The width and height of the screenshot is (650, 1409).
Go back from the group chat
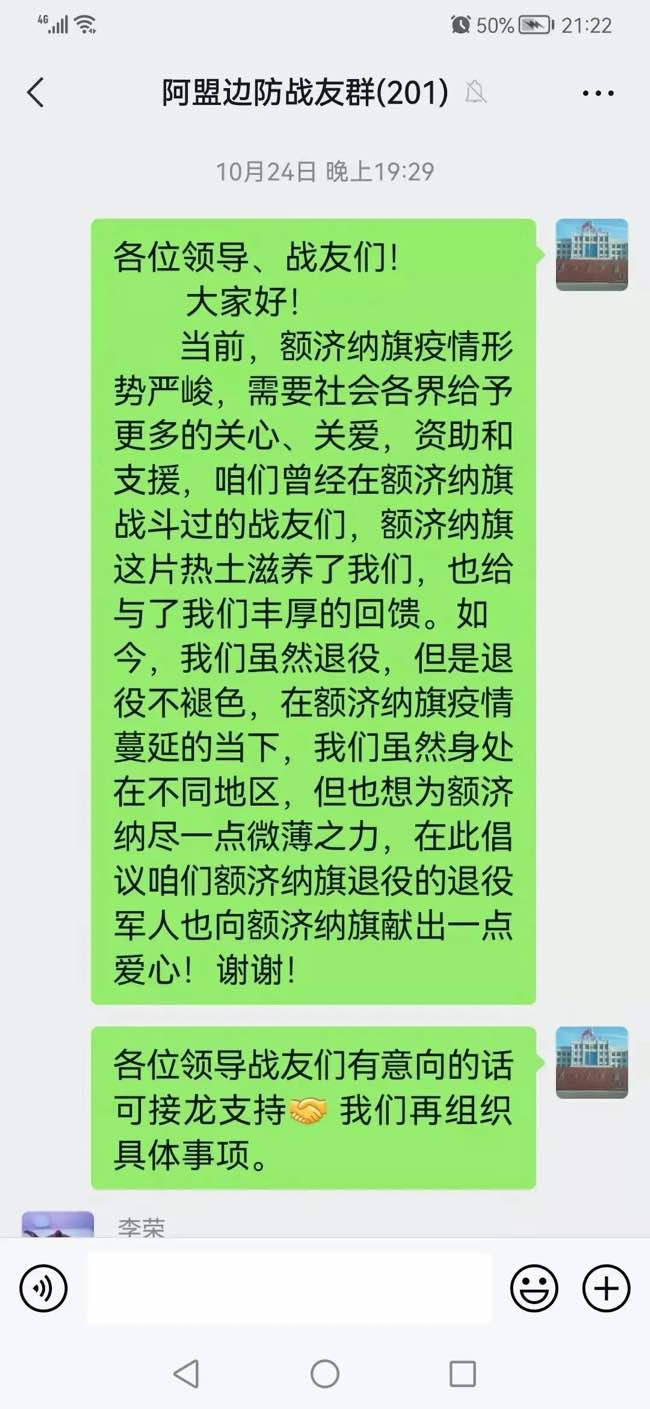(x=36, y=93)
